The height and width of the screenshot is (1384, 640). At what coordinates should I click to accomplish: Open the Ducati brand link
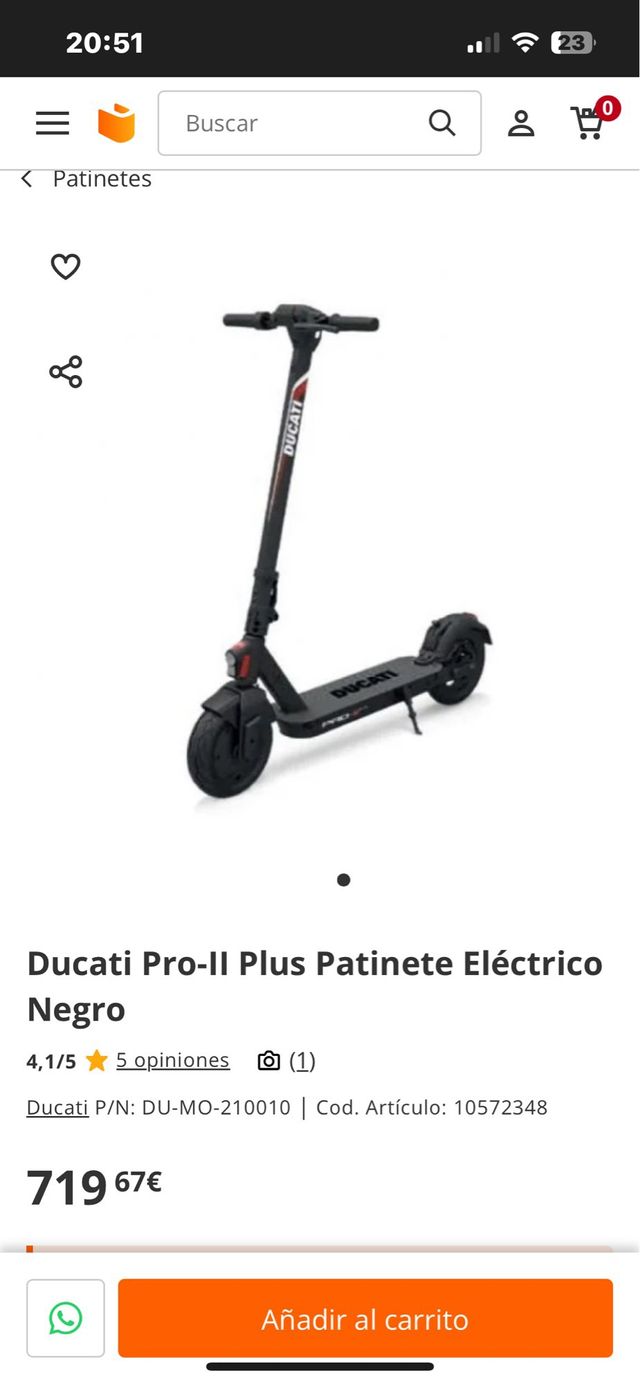pyautogui.click(x=57, y=1107)
